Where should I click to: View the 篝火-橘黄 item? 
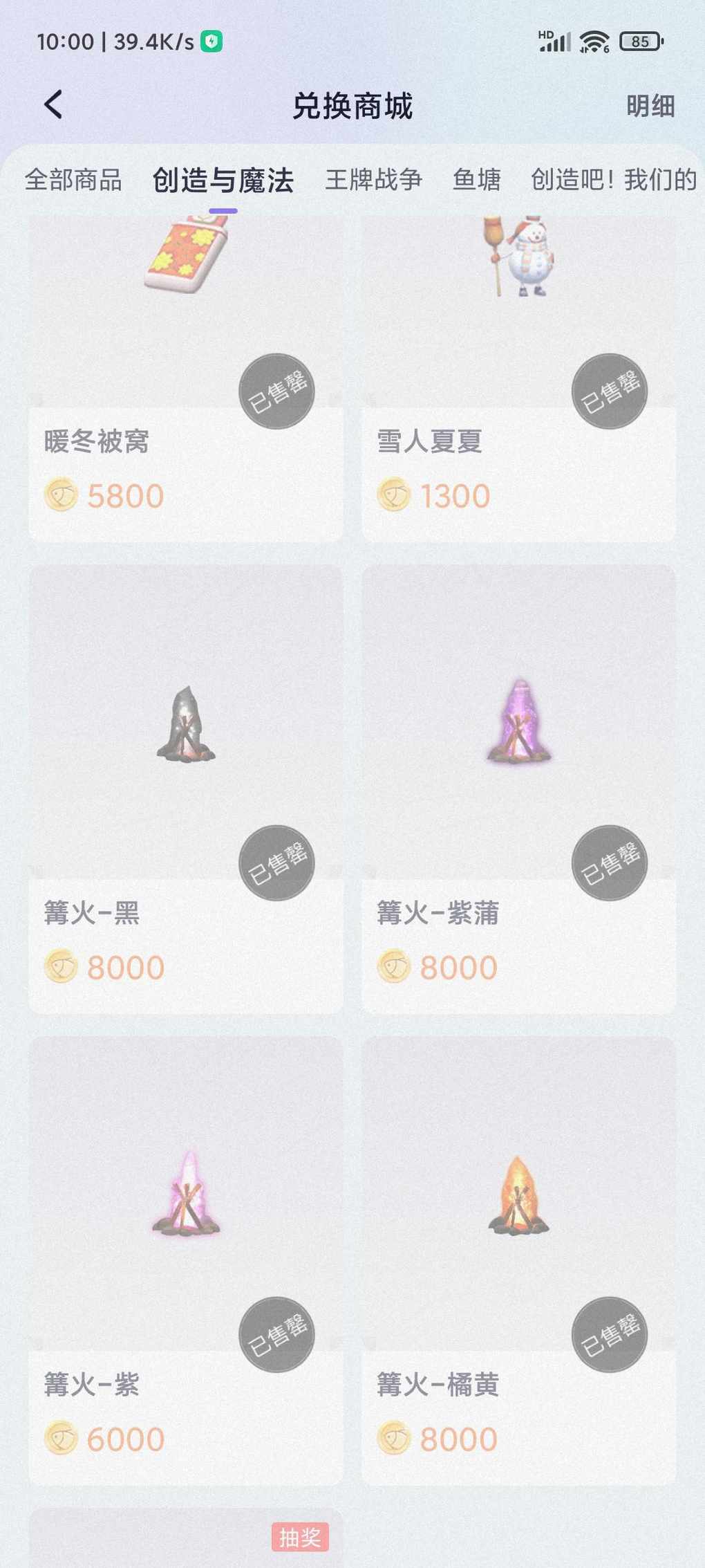coord(518,1259)
